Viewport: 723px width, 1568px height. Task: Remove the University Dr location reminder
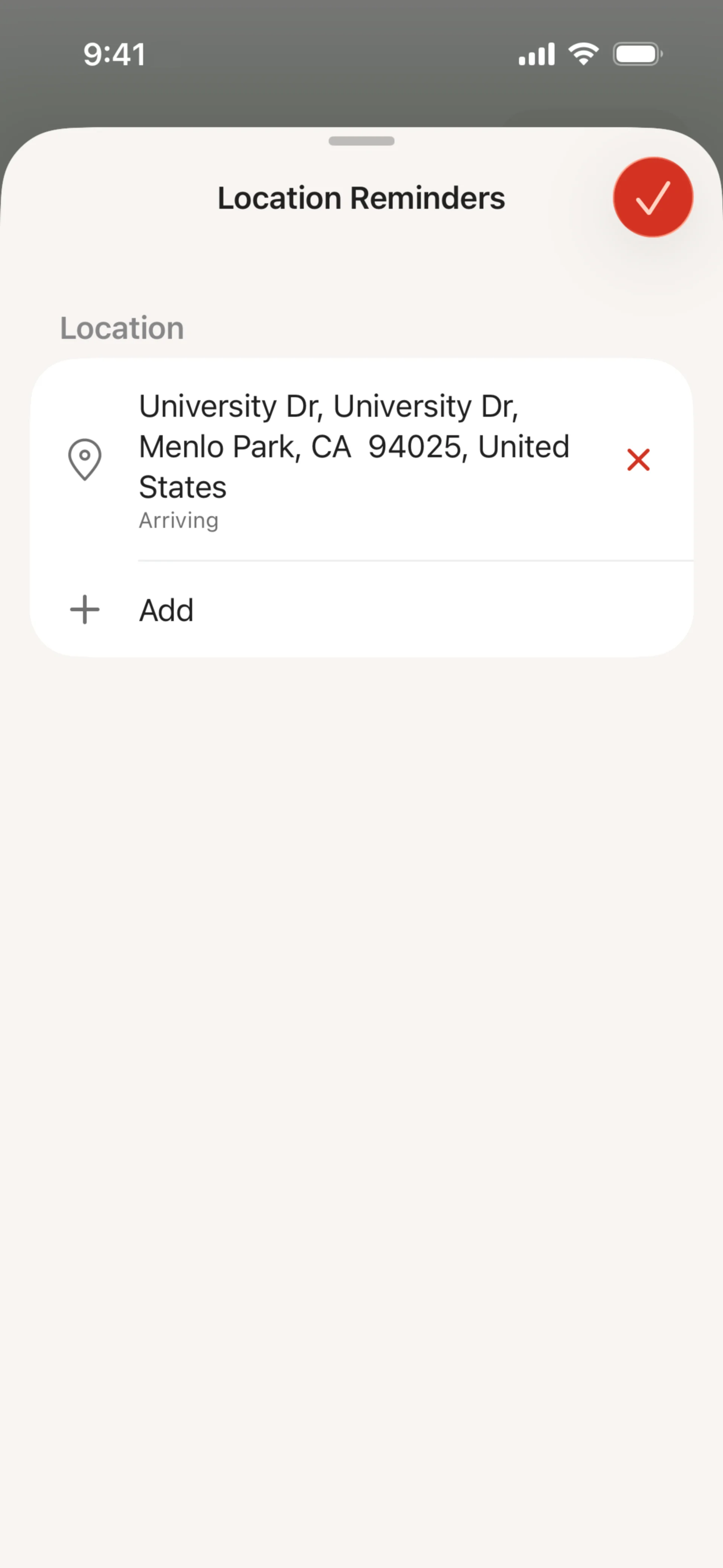pyautogui.click(x=638, y=460)
